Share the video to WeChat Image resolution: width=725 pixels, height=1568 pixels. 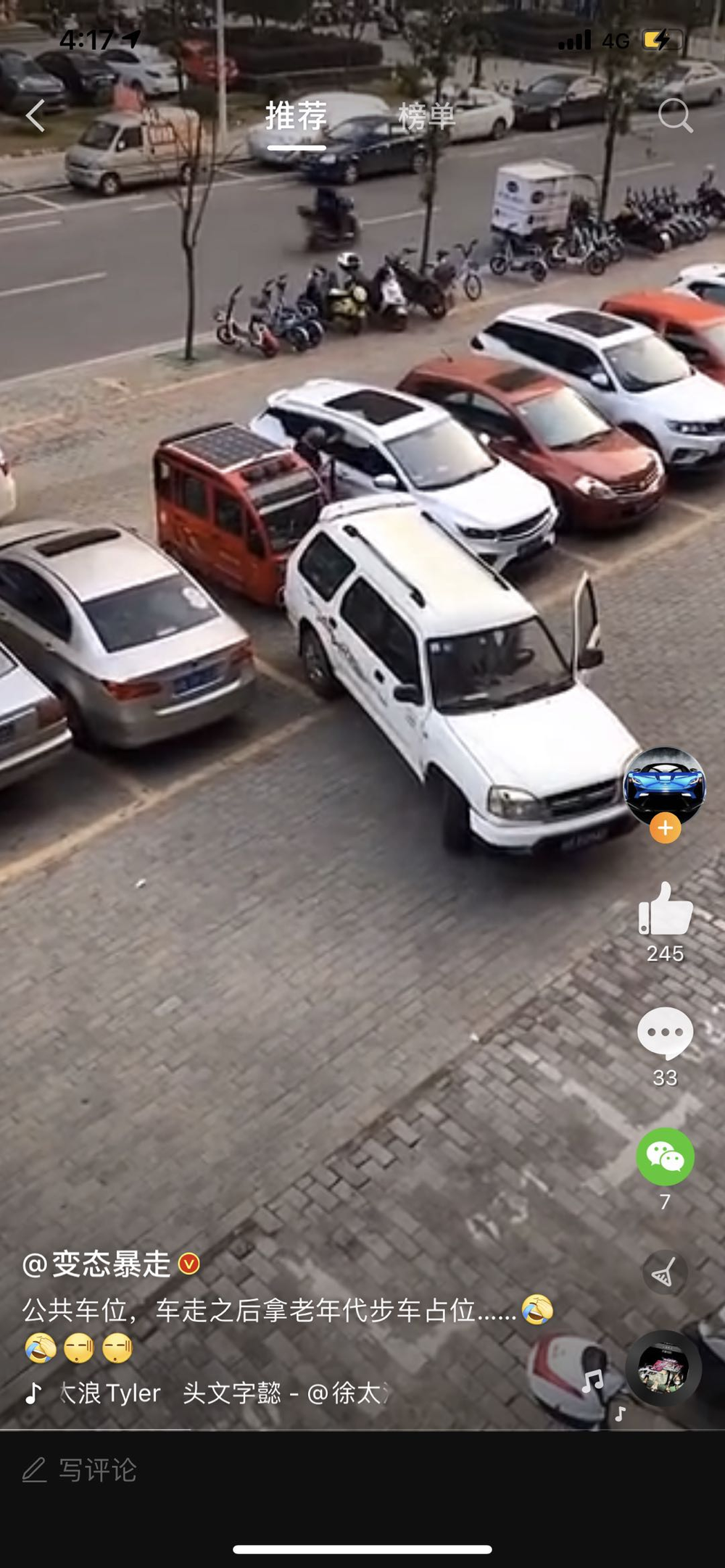(665, 1156)
